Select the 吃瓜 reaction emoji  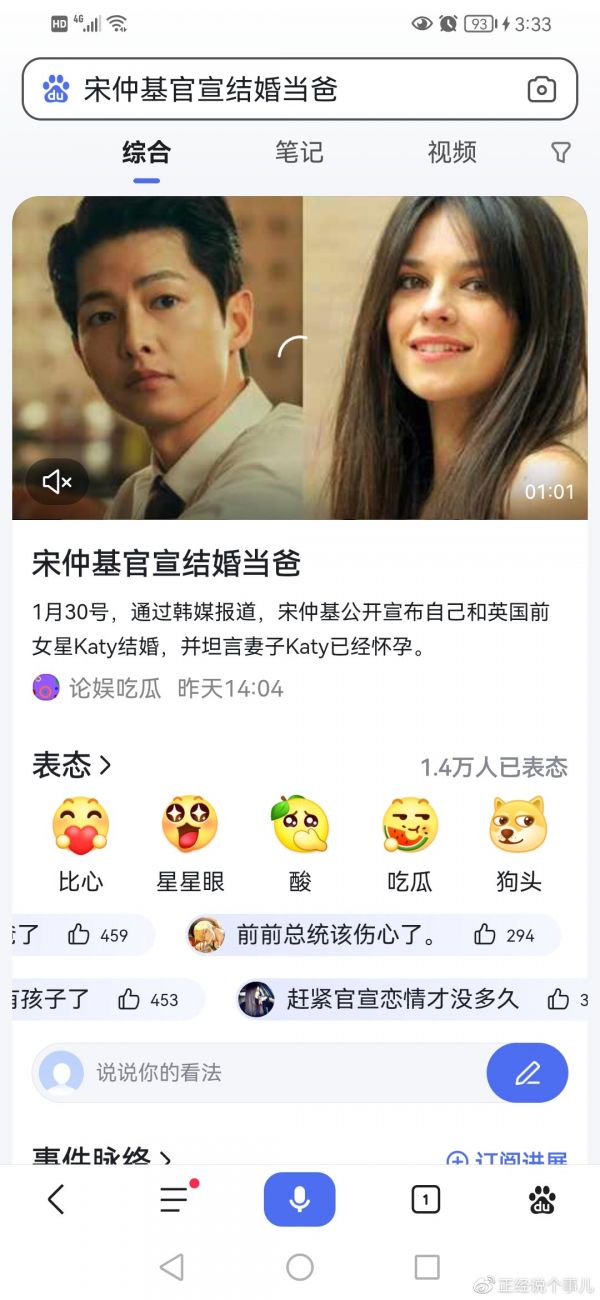[410, 825]
